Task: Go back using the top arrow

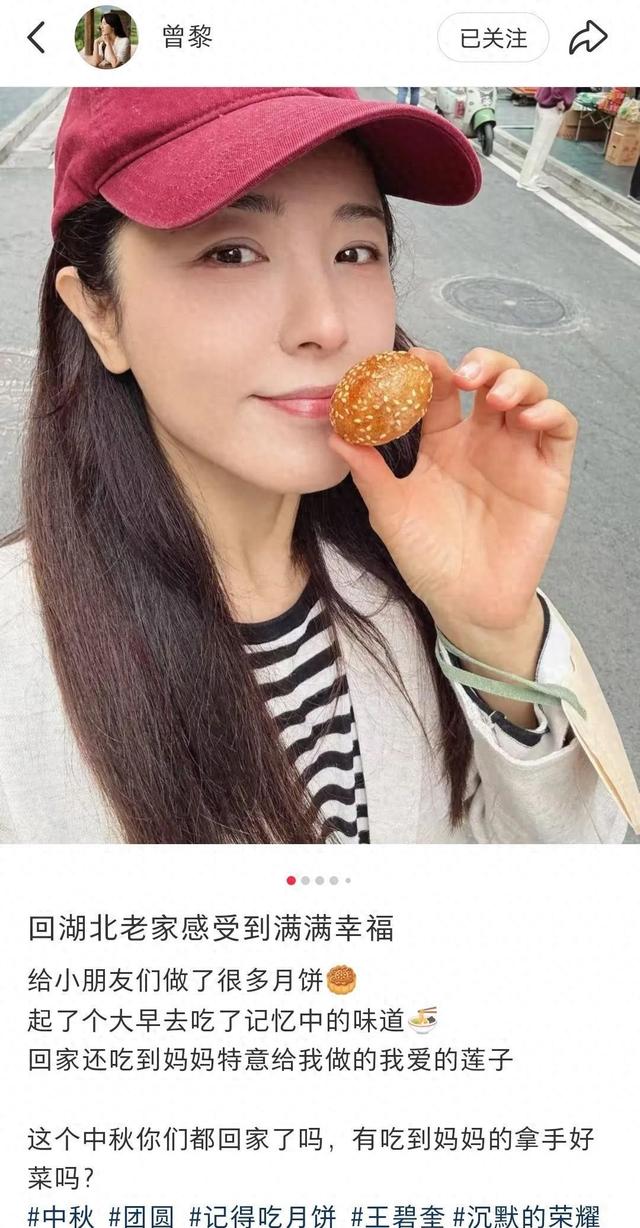Action: (37, 38)
